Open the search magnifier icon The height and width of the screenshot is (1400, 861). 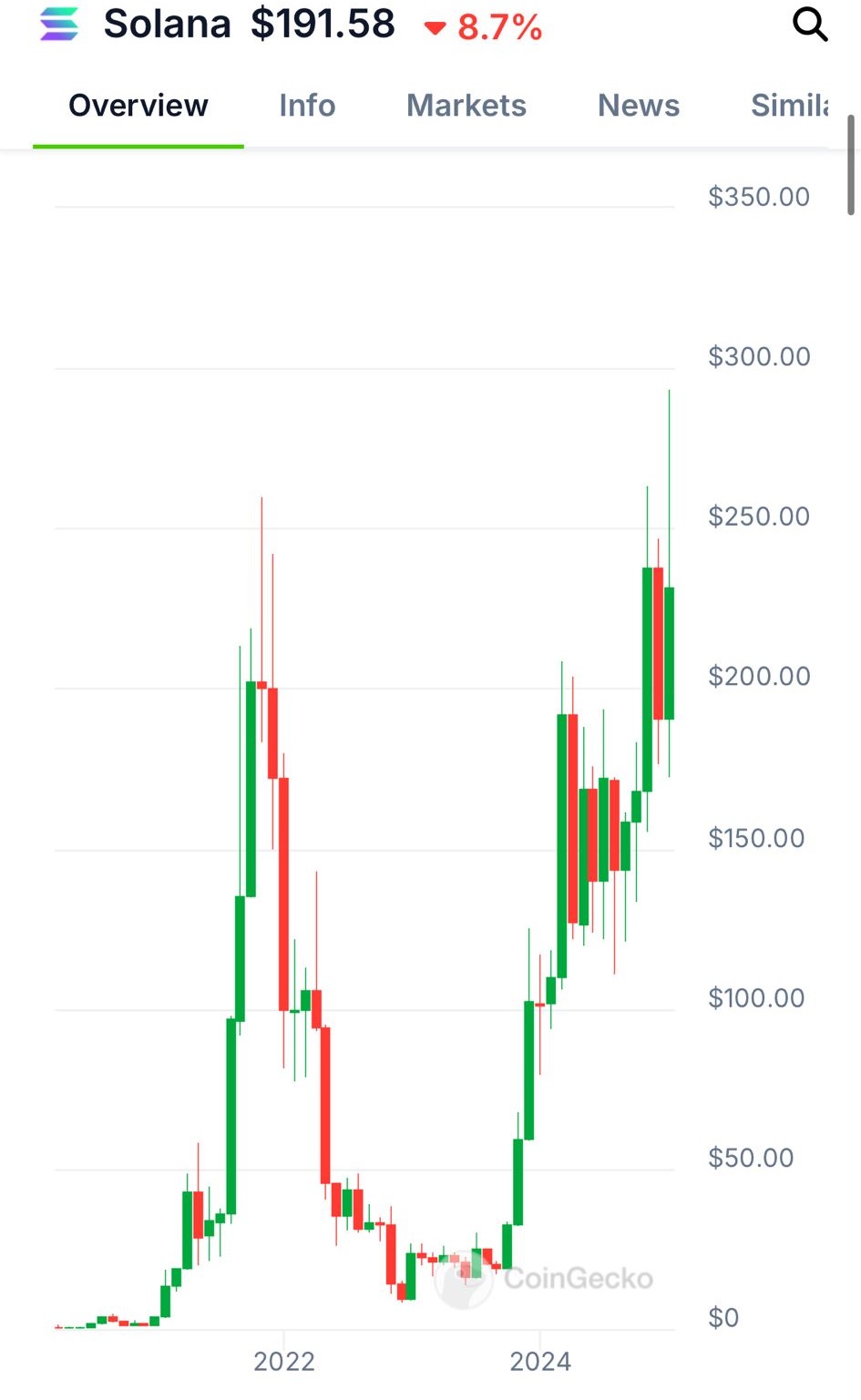click(810, 24)
